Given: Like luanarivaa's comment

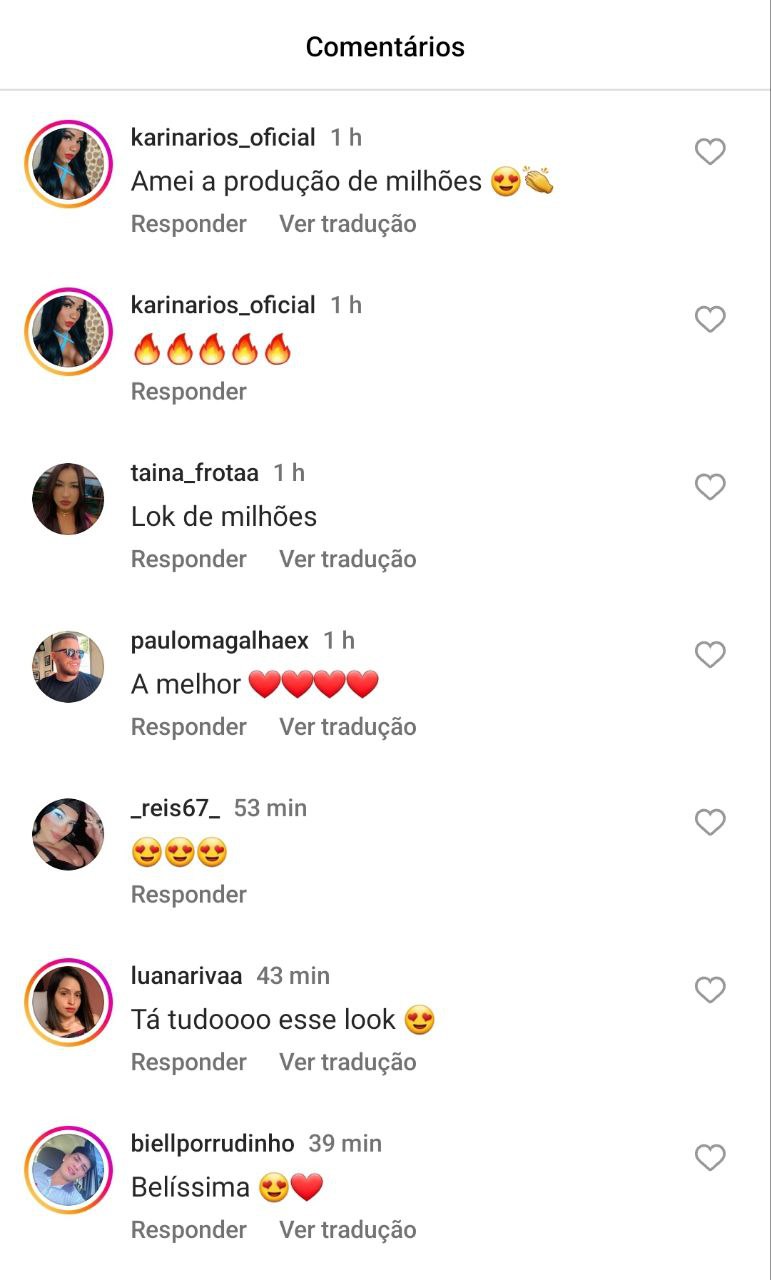Looking at the screenshot, I should (x=709, y=990).
